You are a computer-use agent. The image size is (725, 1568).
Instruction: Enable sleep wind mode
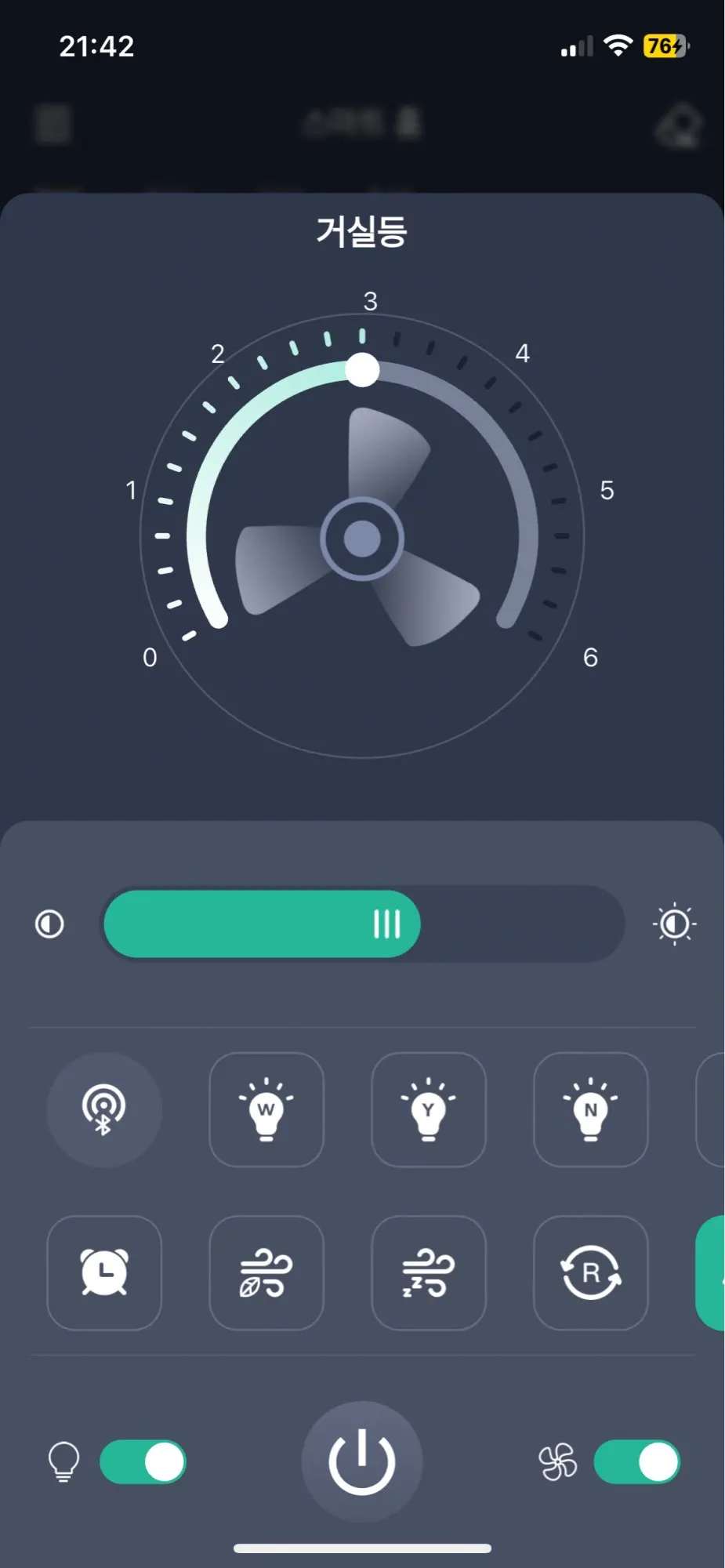[429, 1272]
